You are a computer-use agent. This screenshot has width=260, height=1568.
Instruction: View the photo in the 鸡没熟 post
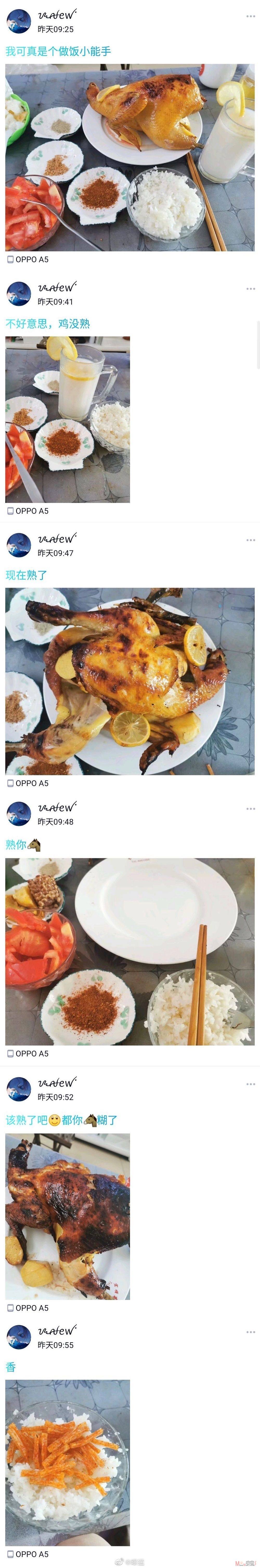[x=67, y=419]
